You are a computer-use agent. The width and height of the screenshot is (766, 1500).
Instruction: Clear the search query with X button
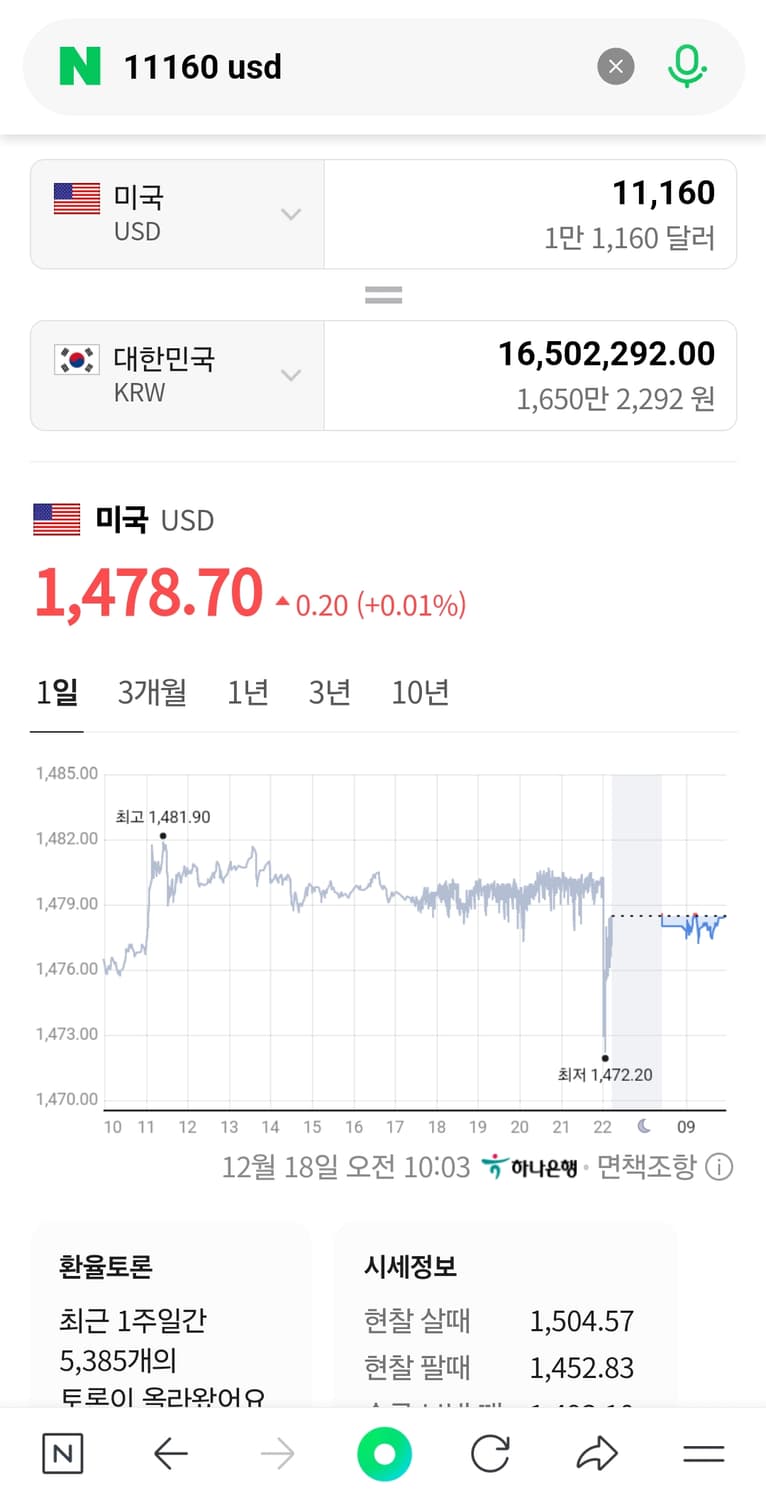point(616,66)
